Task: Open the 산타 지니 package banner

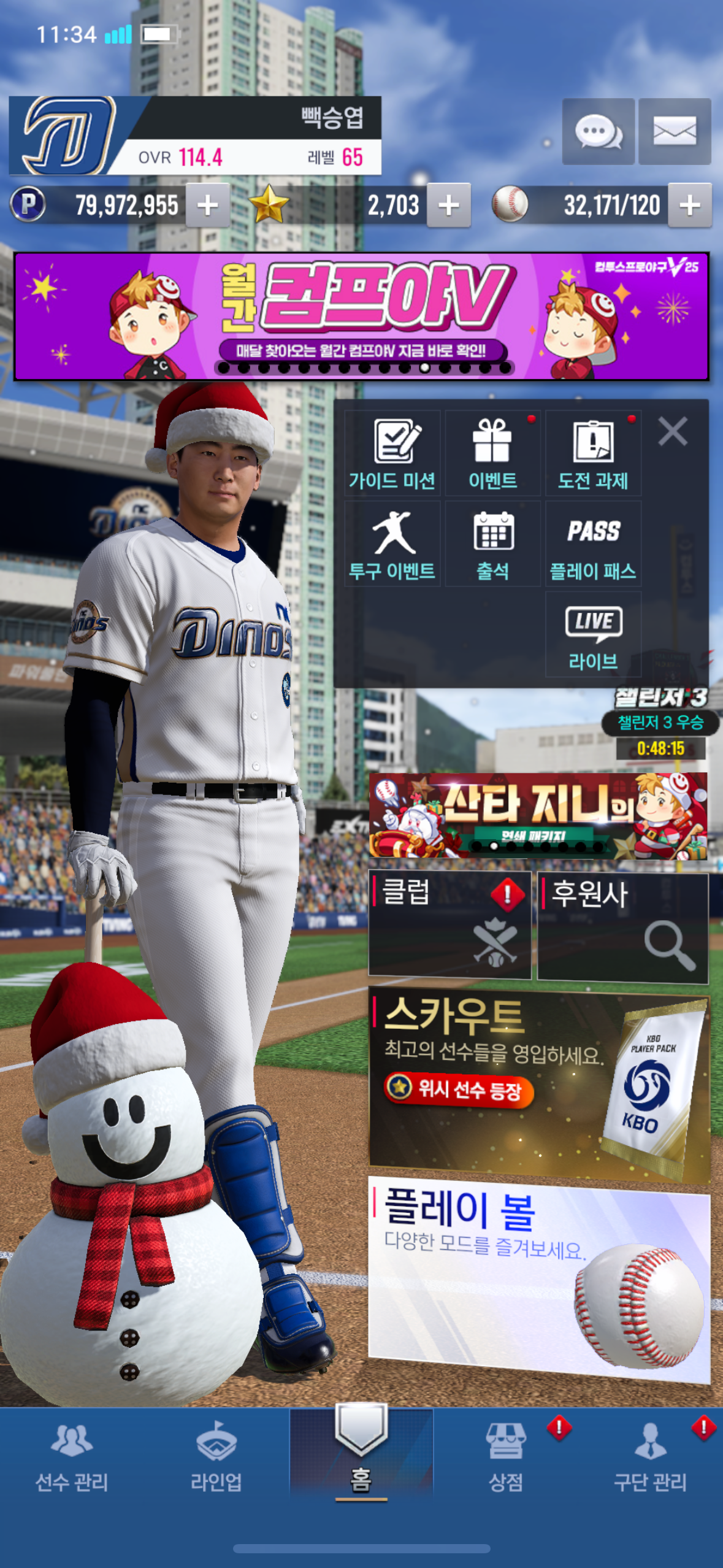Action: pyautogui.click(x=538, y=815)
